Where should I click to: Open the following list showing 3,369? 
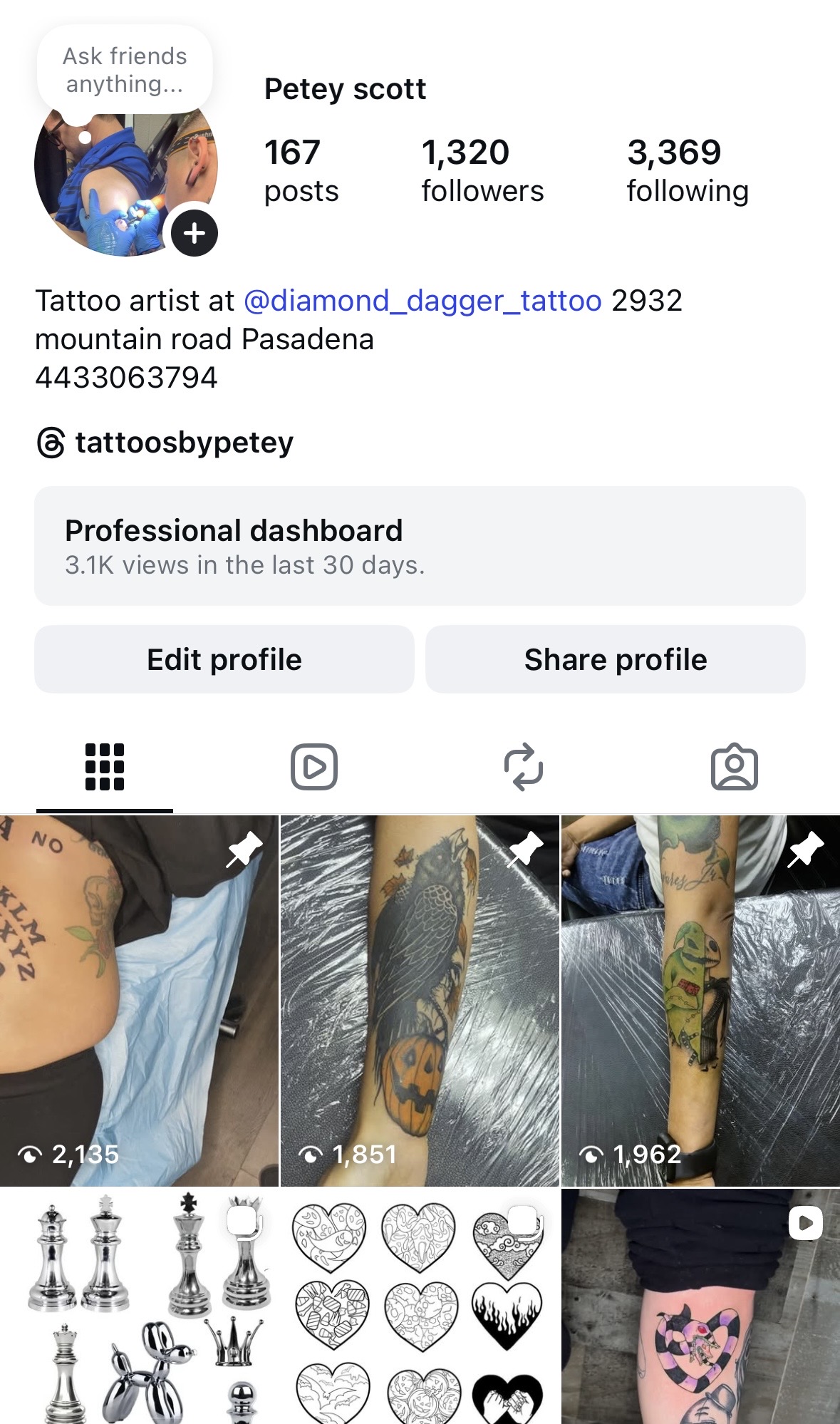[686, 167]
